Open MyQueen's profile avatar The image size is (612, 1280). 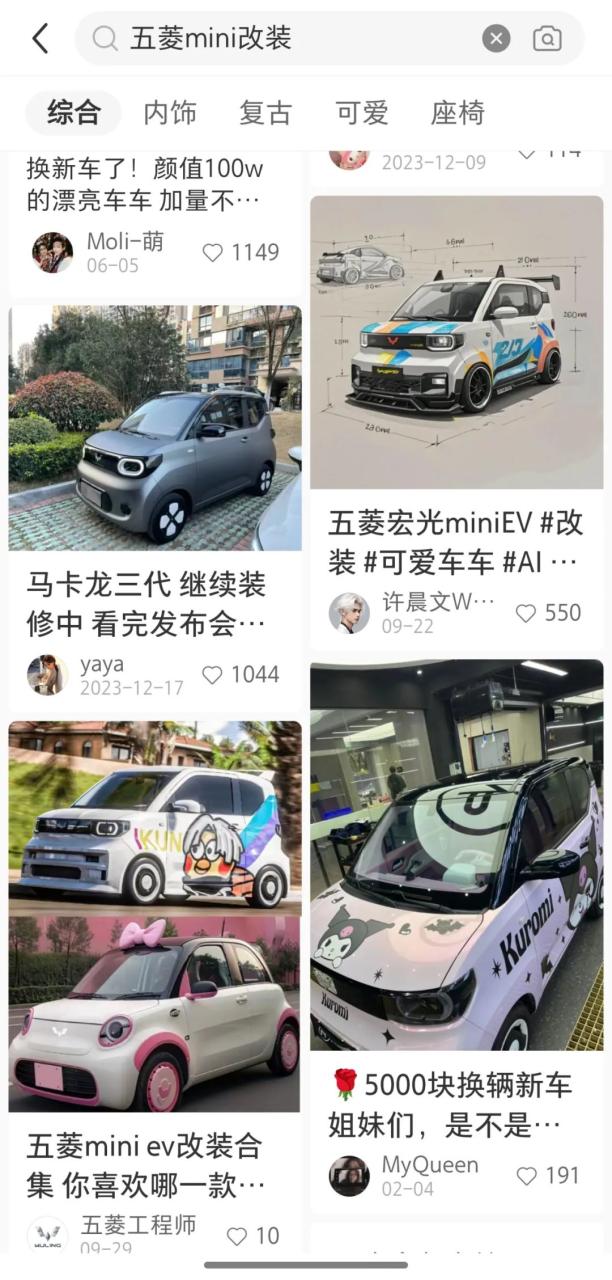(x=349, y=1176)
